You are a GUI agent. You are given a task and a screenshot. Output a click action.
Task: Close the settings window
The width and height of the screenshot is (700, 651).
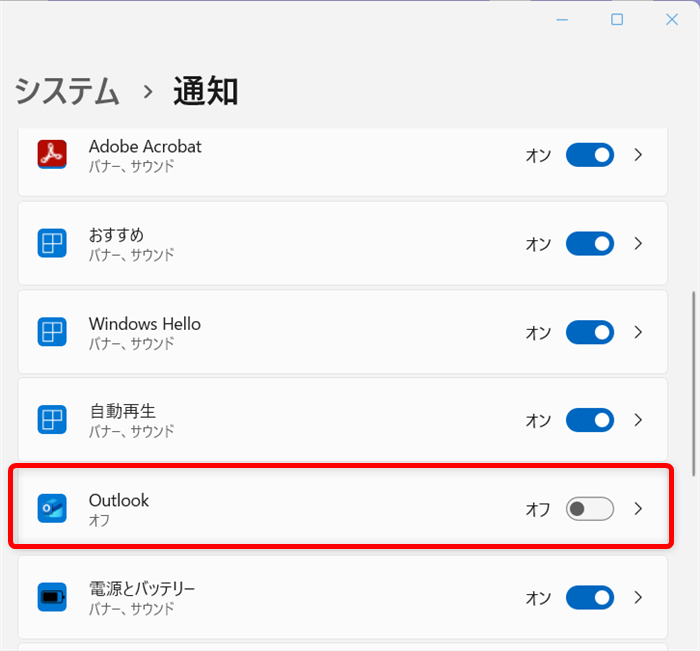[x=671, y=19]
